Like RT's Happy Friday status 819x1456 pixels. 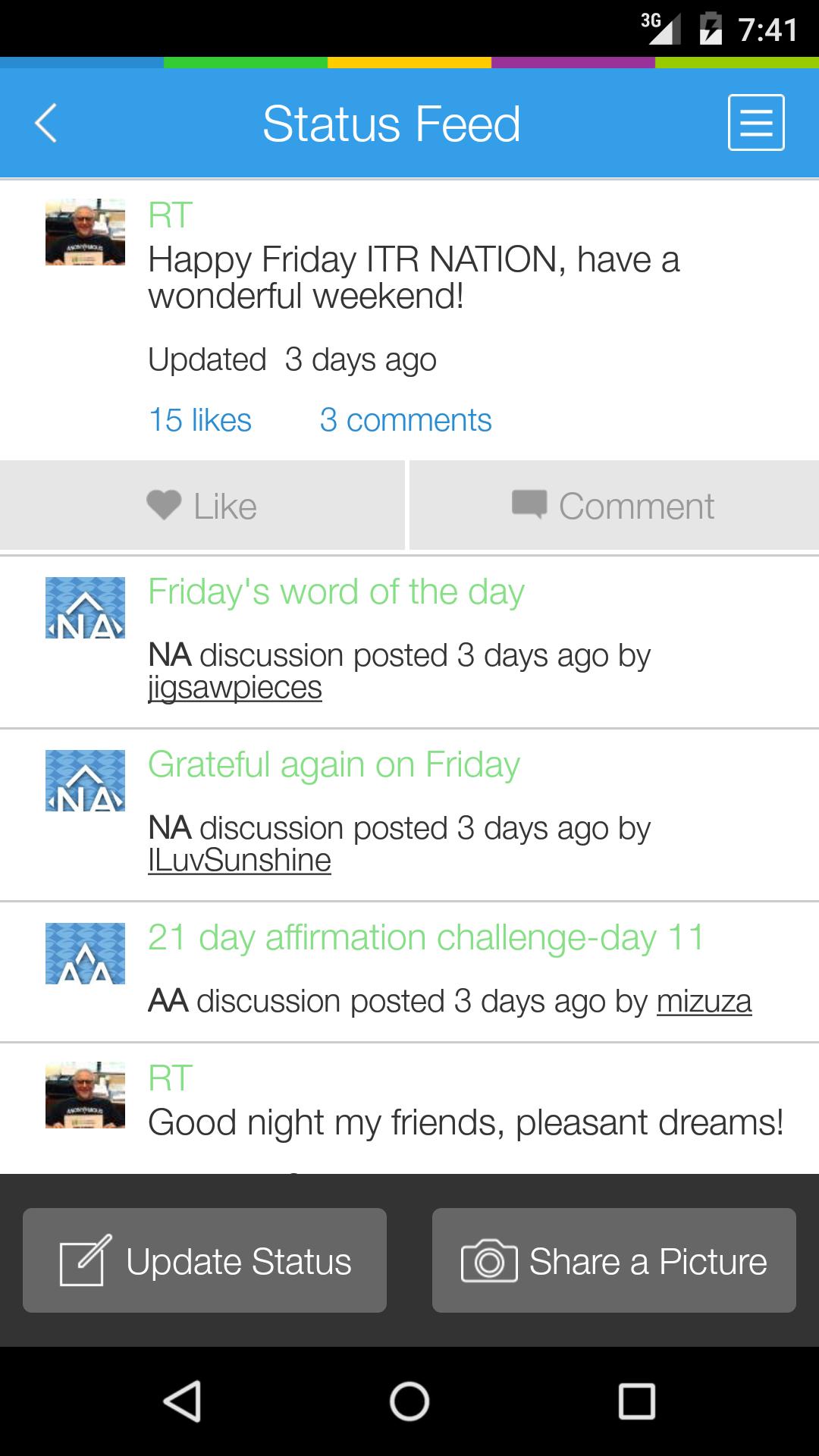point(202,506)
